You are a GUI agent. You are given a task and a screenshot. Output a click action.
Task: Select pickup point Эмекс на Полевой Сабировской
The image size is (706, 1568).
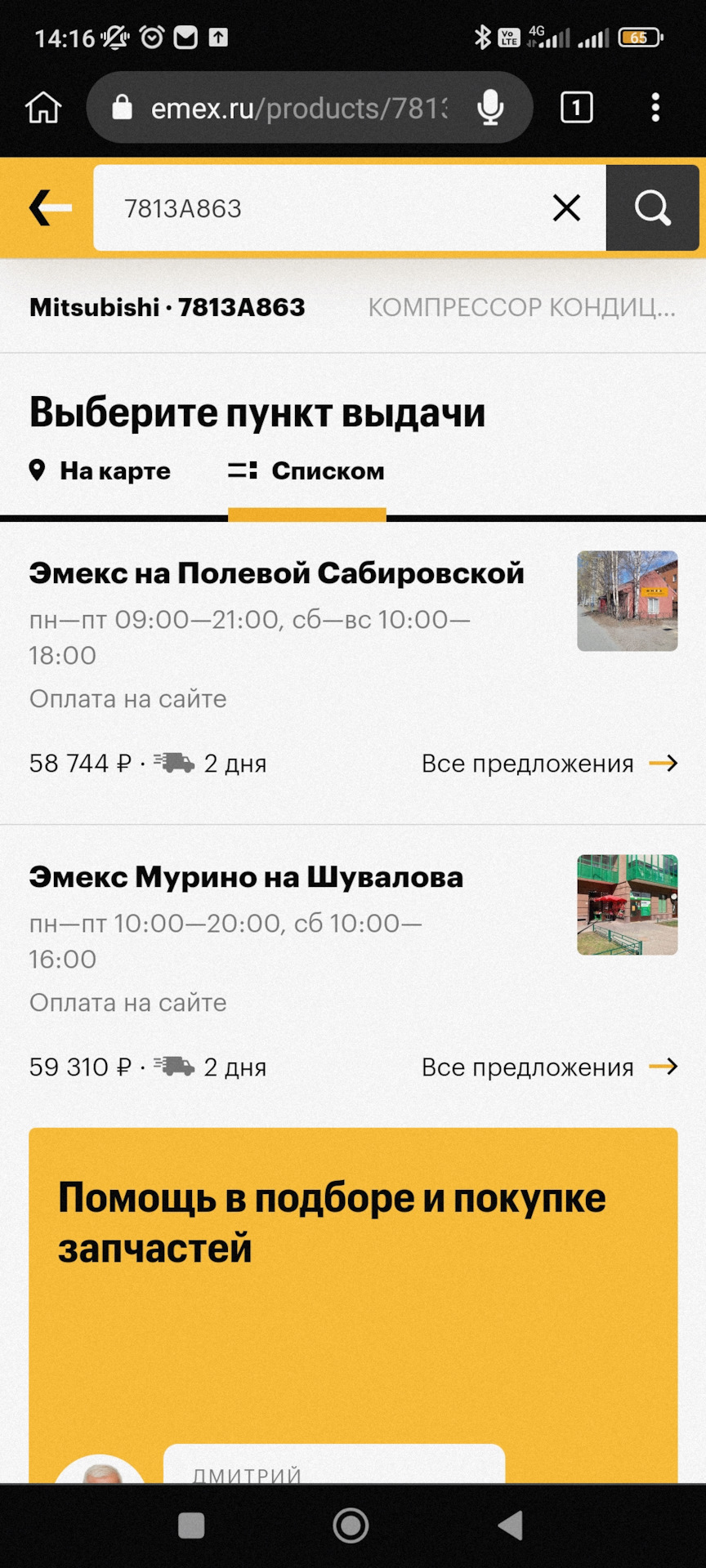[x=275, y=572]
